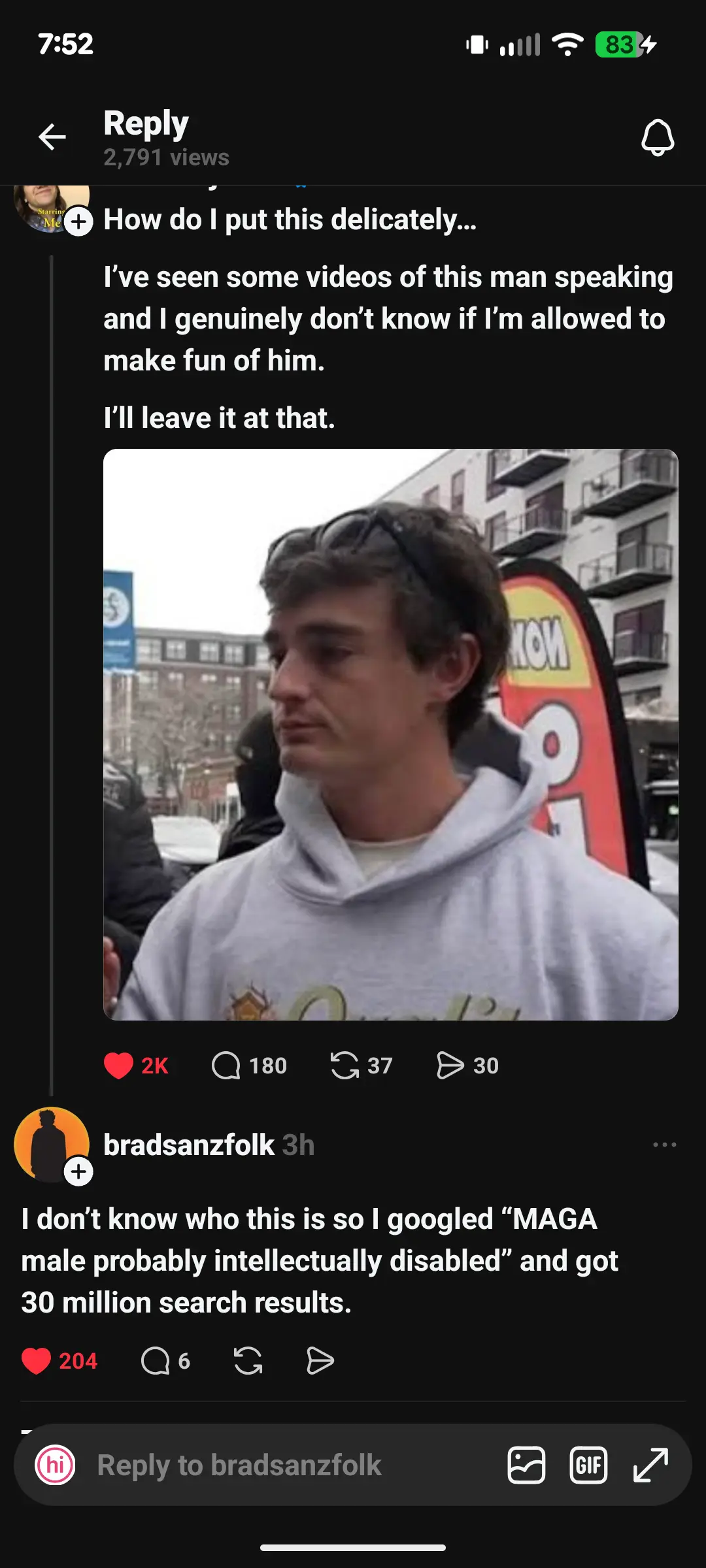The width and height of the screenshot is (706, 1568).
Task: Repost bradsanzfolk's reply
Action: pos(248,1361)
